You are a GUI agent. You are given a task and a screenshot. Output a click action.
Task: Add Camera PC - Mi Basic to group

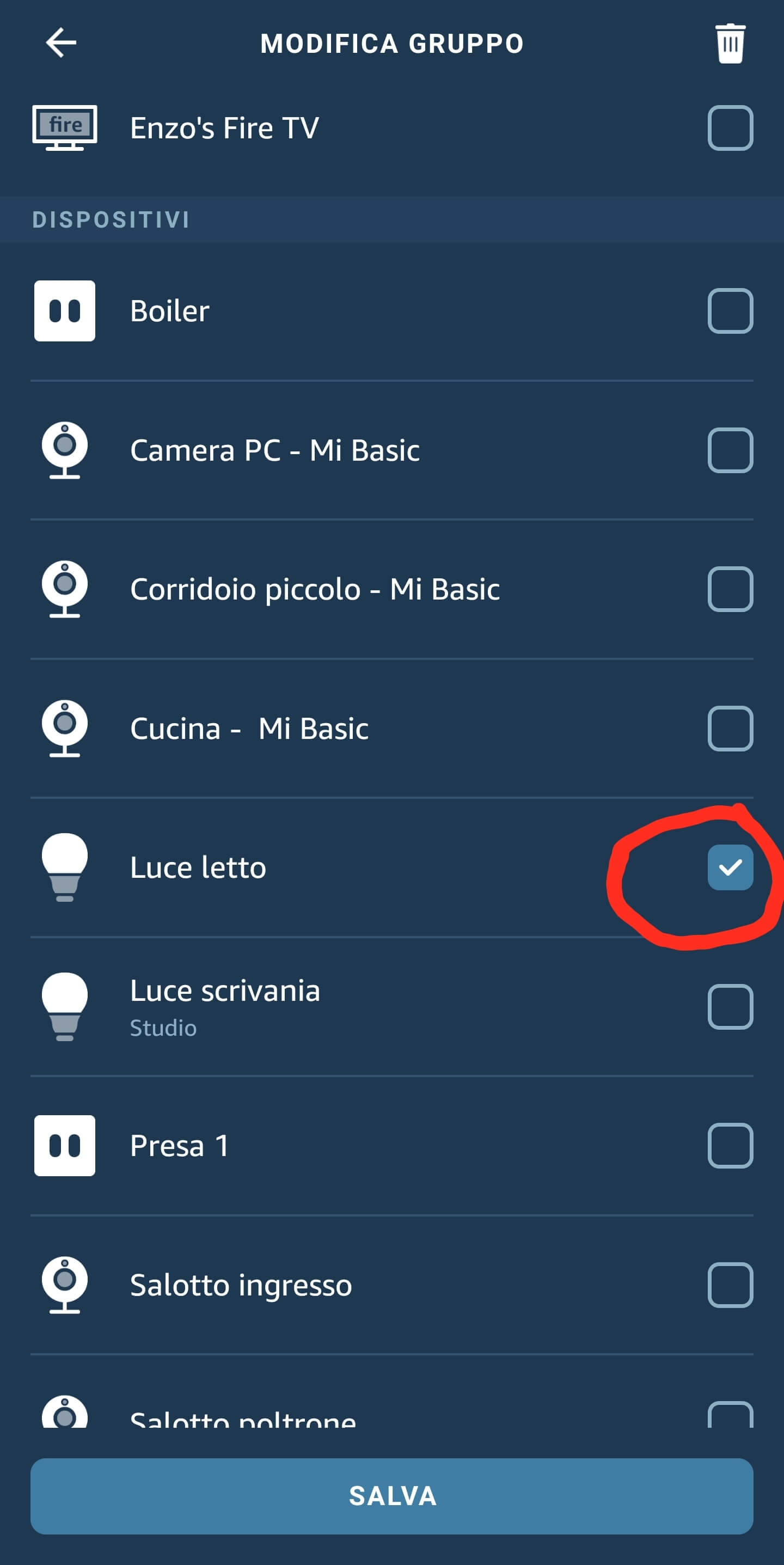click(730, 450)
